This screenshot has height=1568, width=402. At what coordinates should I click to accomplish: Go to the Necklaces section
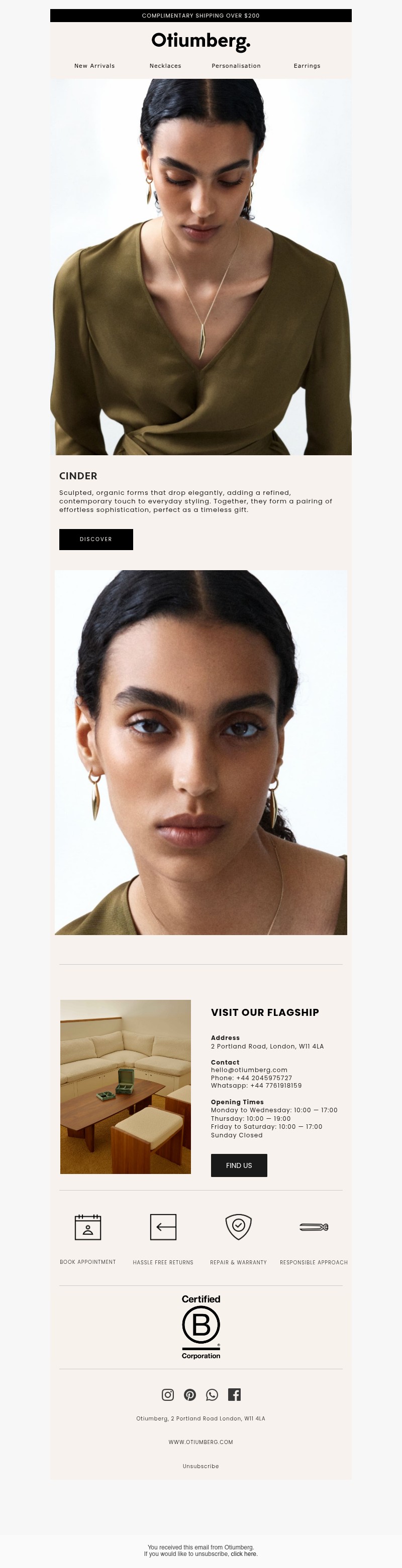pyautogui.click(x=165, y=66)
